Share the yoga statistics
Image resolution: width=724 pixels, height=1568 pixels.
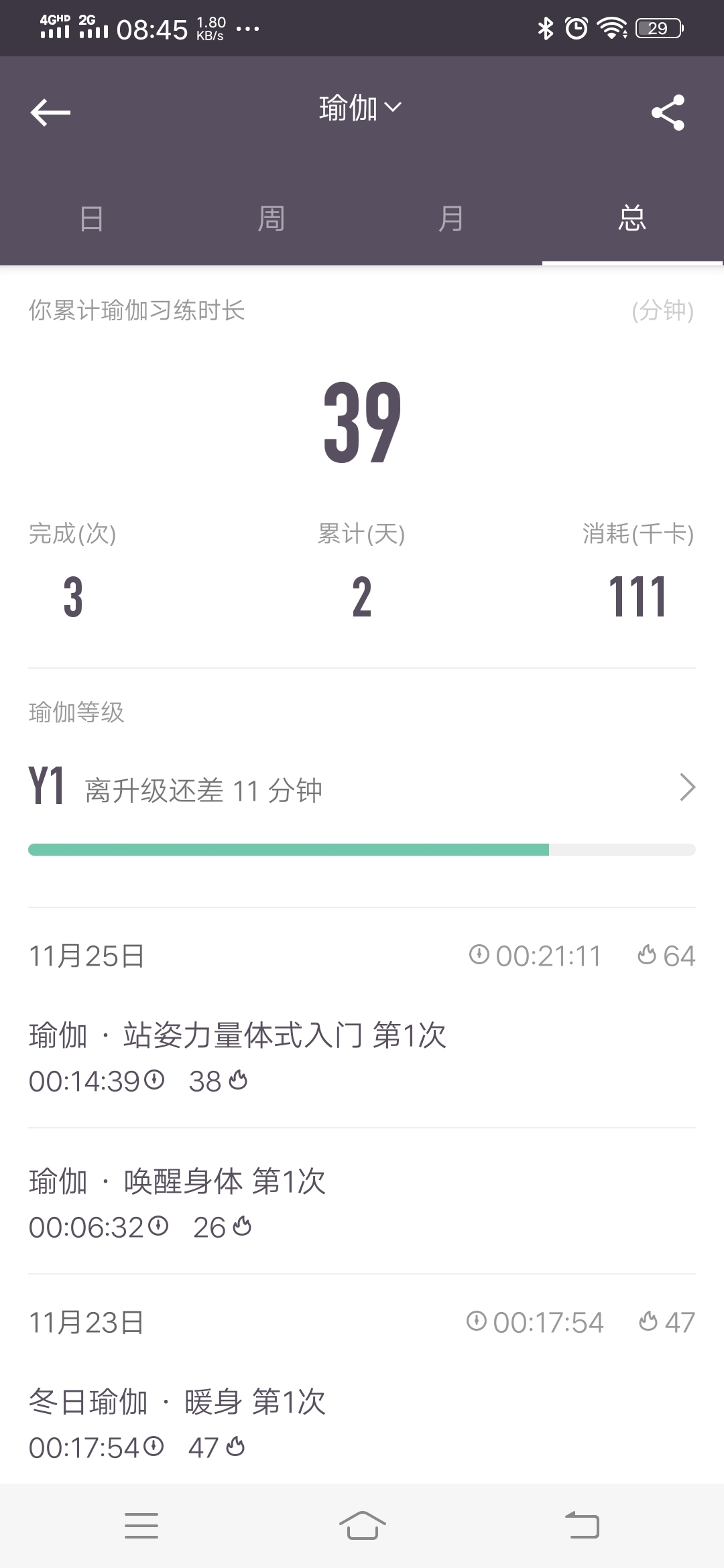point(668,112)
